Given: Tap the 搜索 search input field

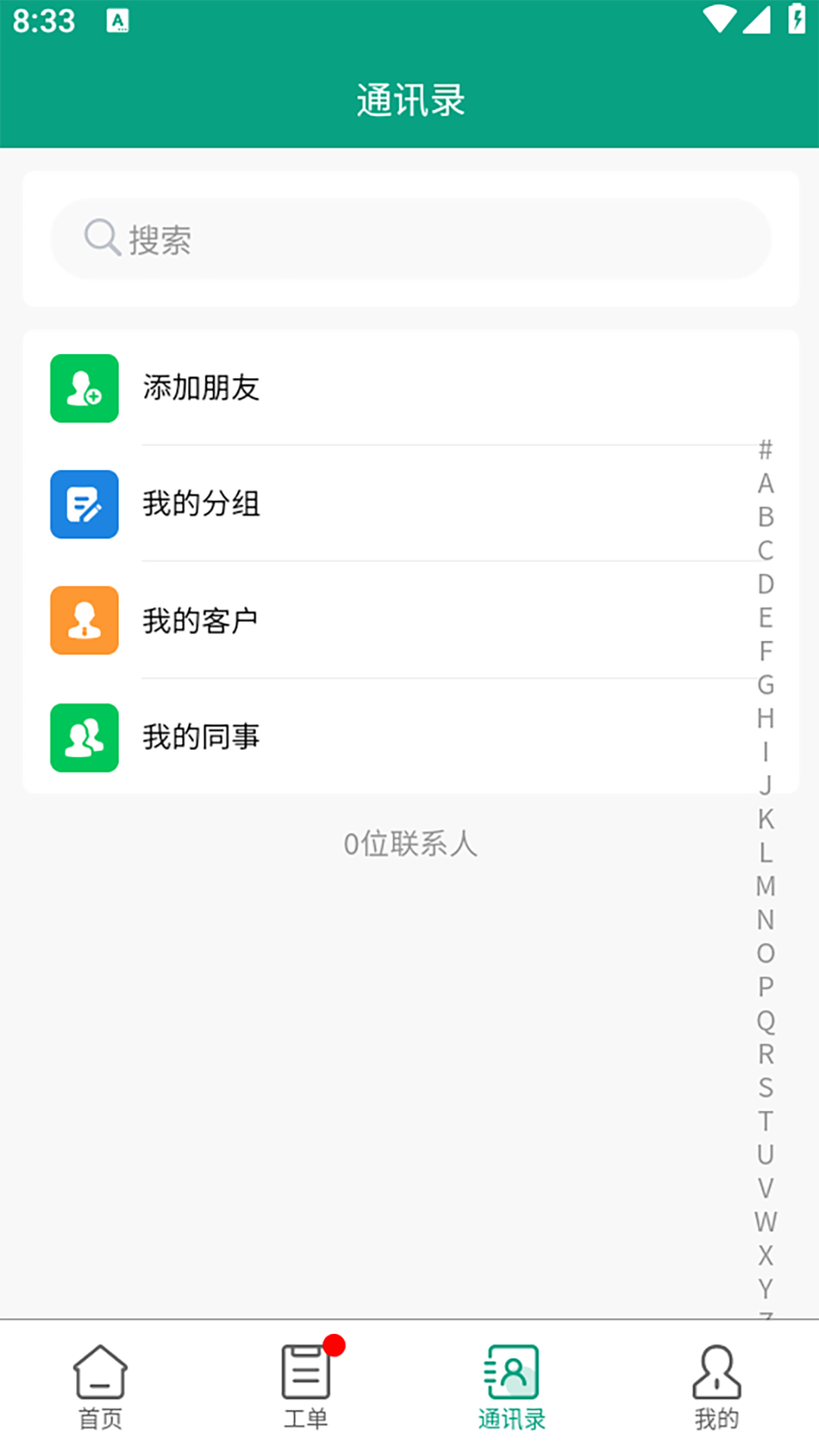Looking at the screenshot, I should 409,239.
